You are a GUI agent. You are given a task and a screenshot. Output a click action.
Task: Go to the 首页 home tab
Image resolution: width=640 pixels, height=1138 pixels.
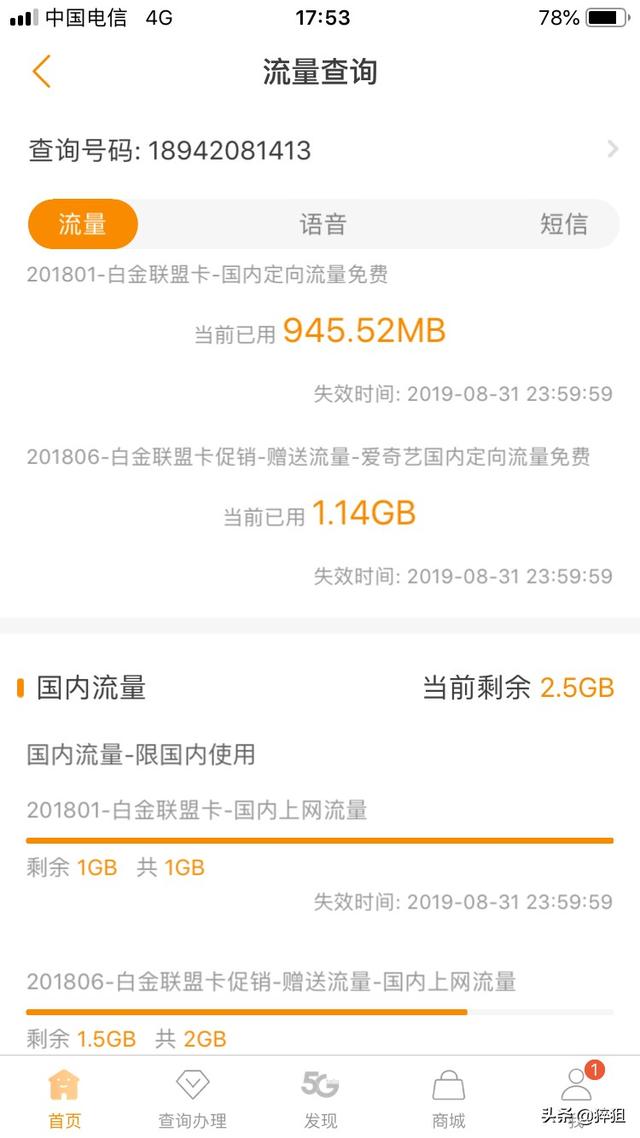pyautogui.click(x=64, y=1097)
